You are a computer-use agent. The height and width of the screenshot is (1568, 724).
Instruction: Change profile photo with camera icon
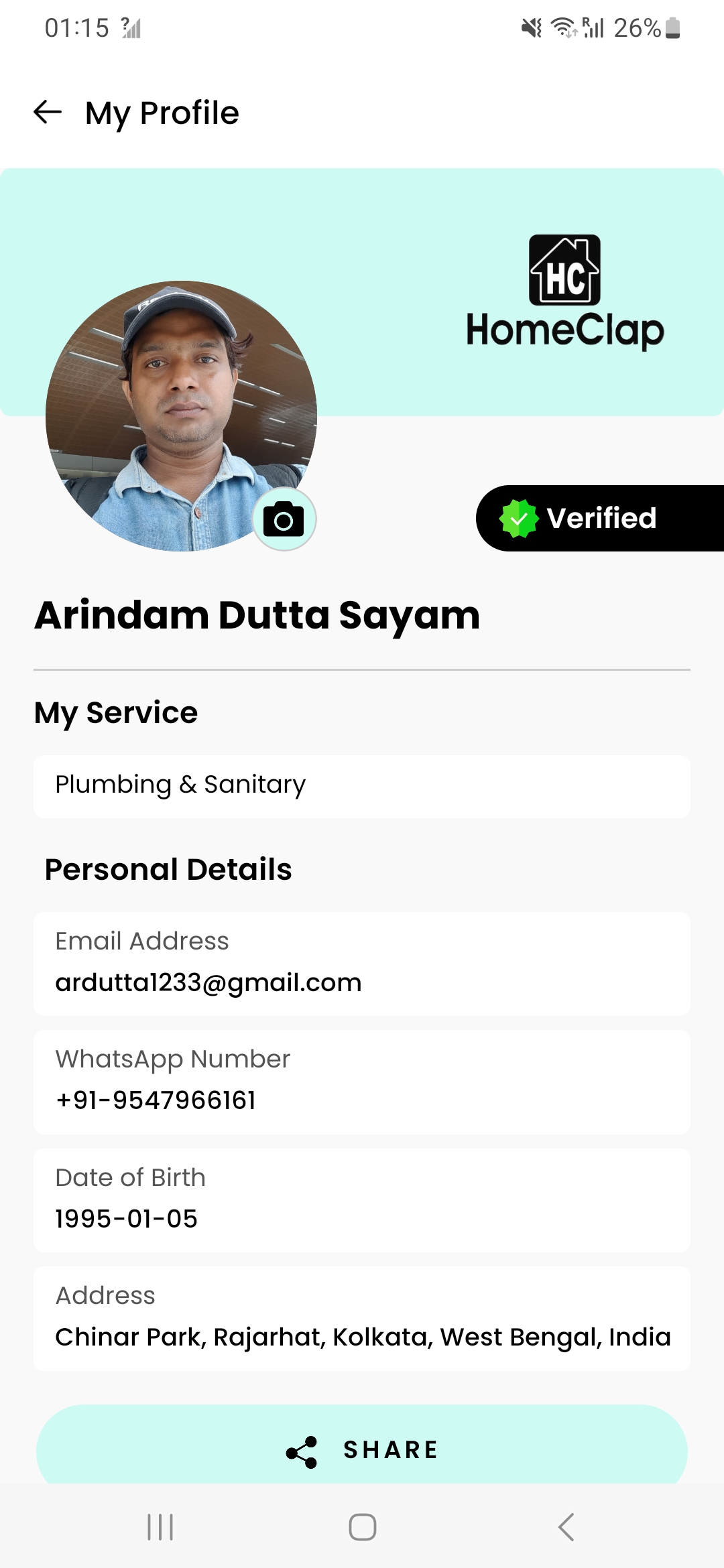(x=284, y=520)
